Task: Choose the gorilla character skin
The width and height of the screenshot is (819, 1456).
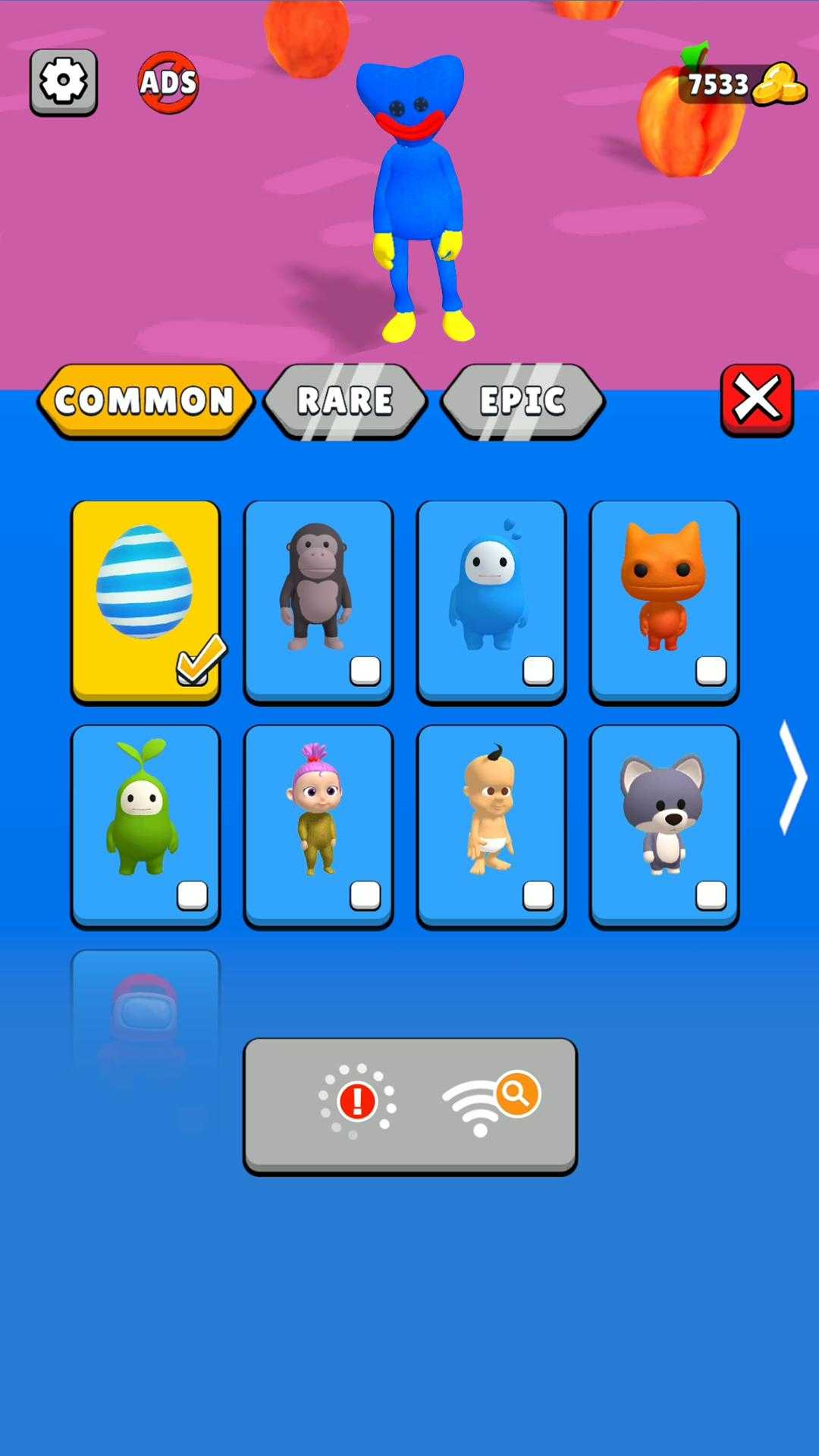Action: tap(318, 601)
